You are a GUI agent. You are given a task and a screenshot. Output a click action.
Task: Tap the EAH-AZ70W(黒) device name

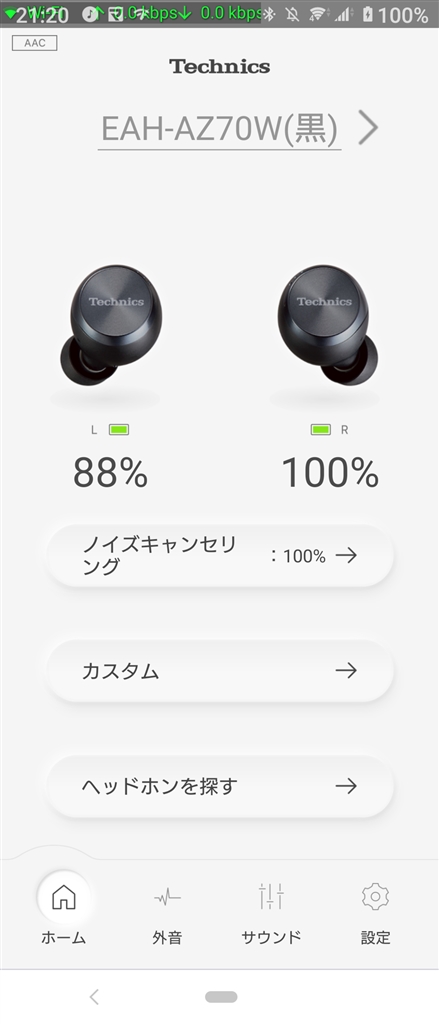220,129
